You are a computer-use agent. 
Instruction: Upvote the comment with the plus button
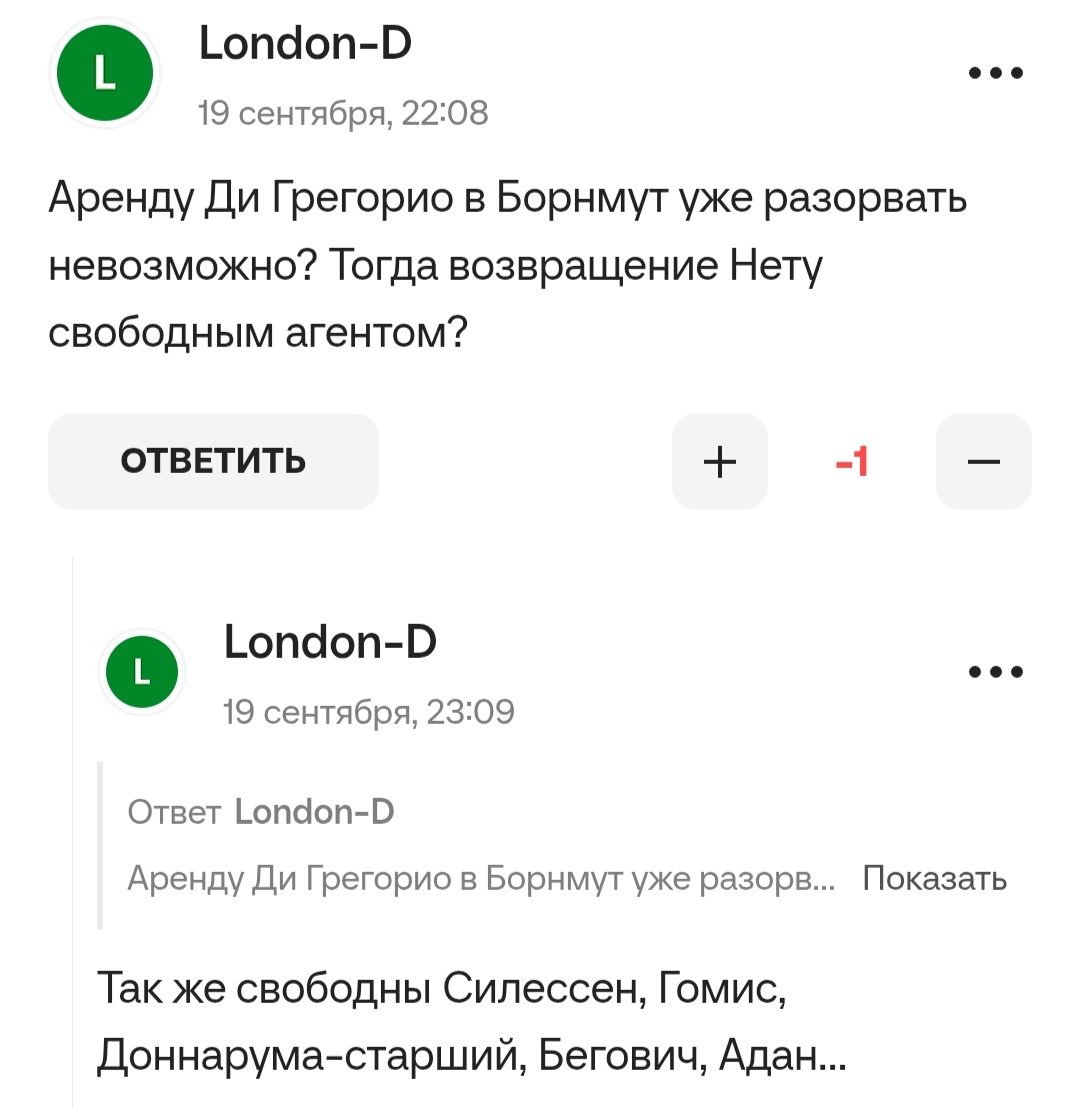click(719, 462)
